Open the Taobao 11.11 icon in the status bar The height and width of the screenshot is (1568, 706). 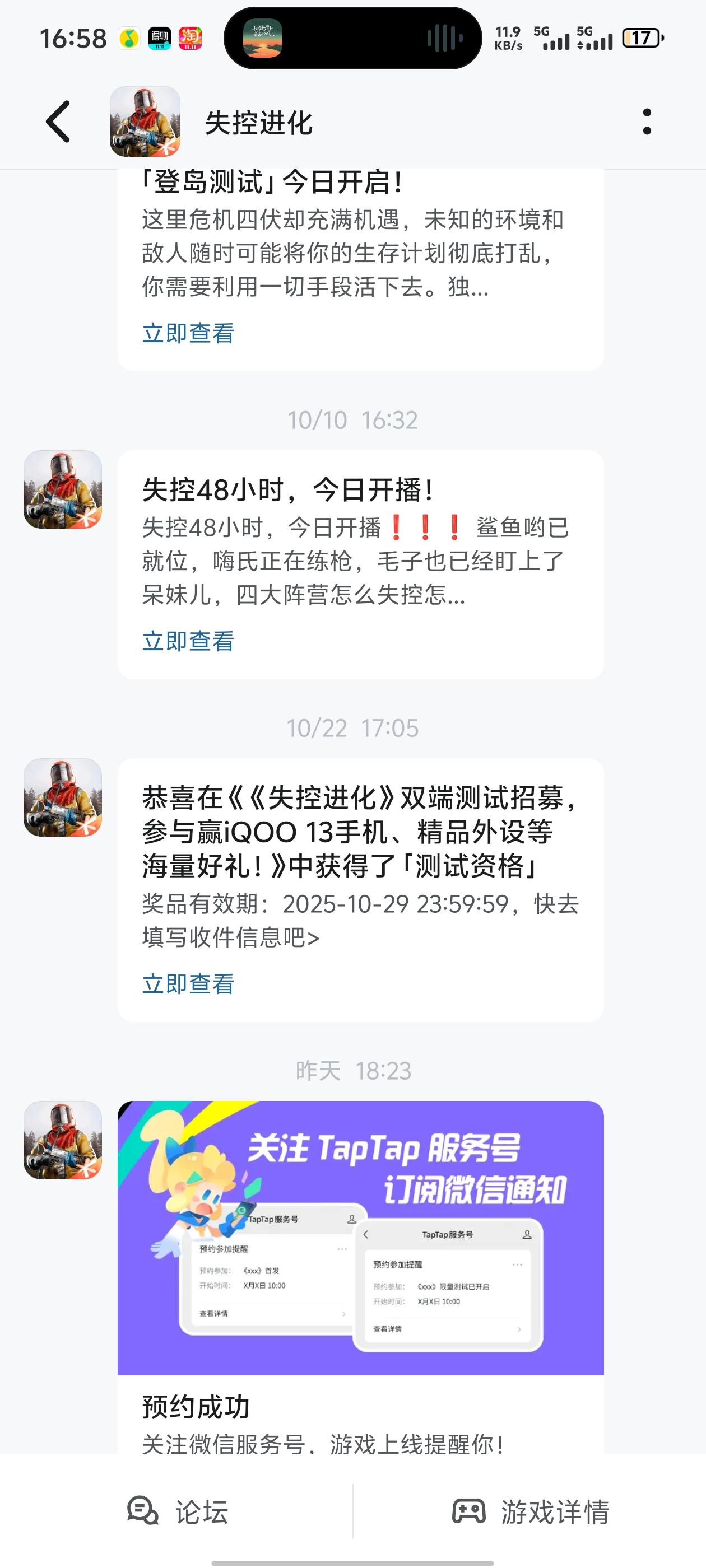coord(190,38)
